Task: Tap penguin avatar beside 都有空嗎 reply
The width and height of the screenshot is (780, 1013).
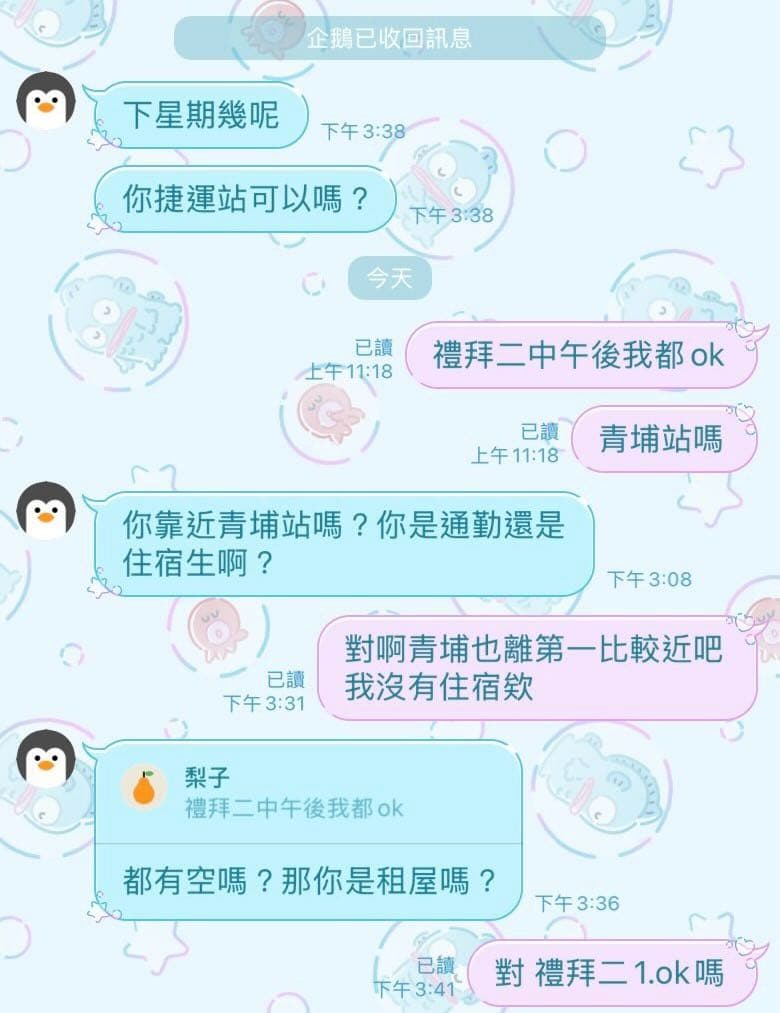Action: tap(46, 758)
